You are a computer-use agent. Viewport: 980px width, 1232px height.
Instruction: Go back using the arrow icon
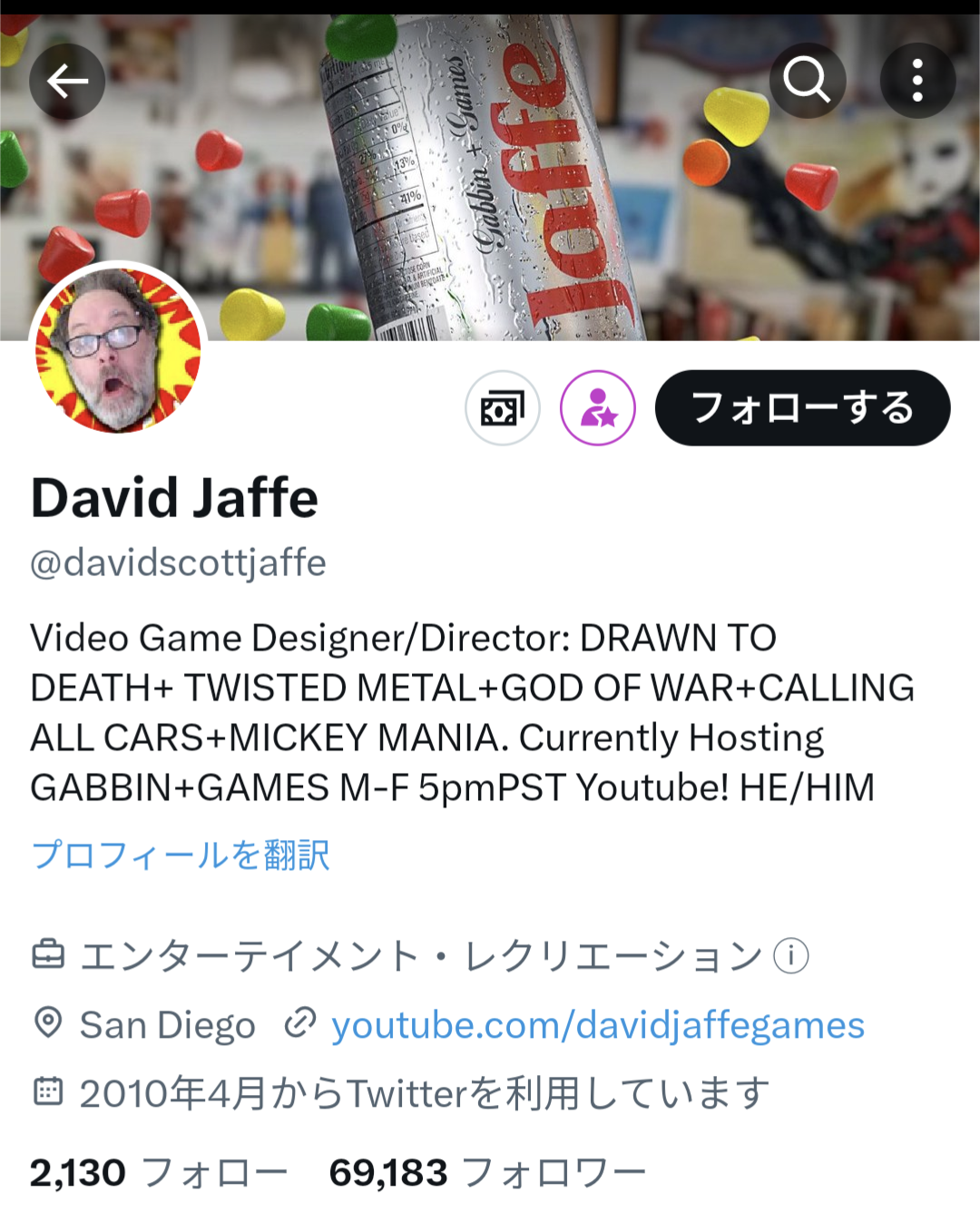67,82
